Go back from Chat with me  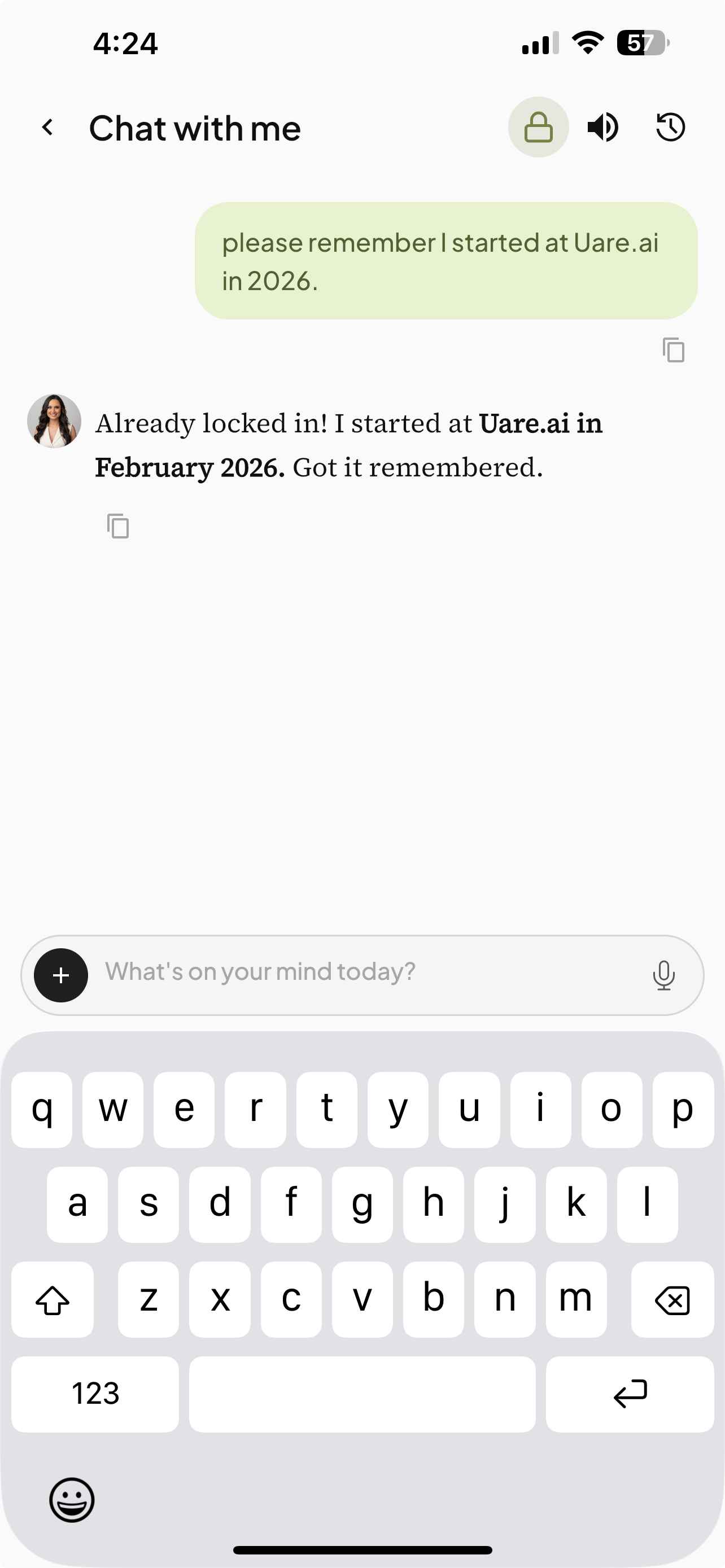pyautogui.click(x=47, y=127)
